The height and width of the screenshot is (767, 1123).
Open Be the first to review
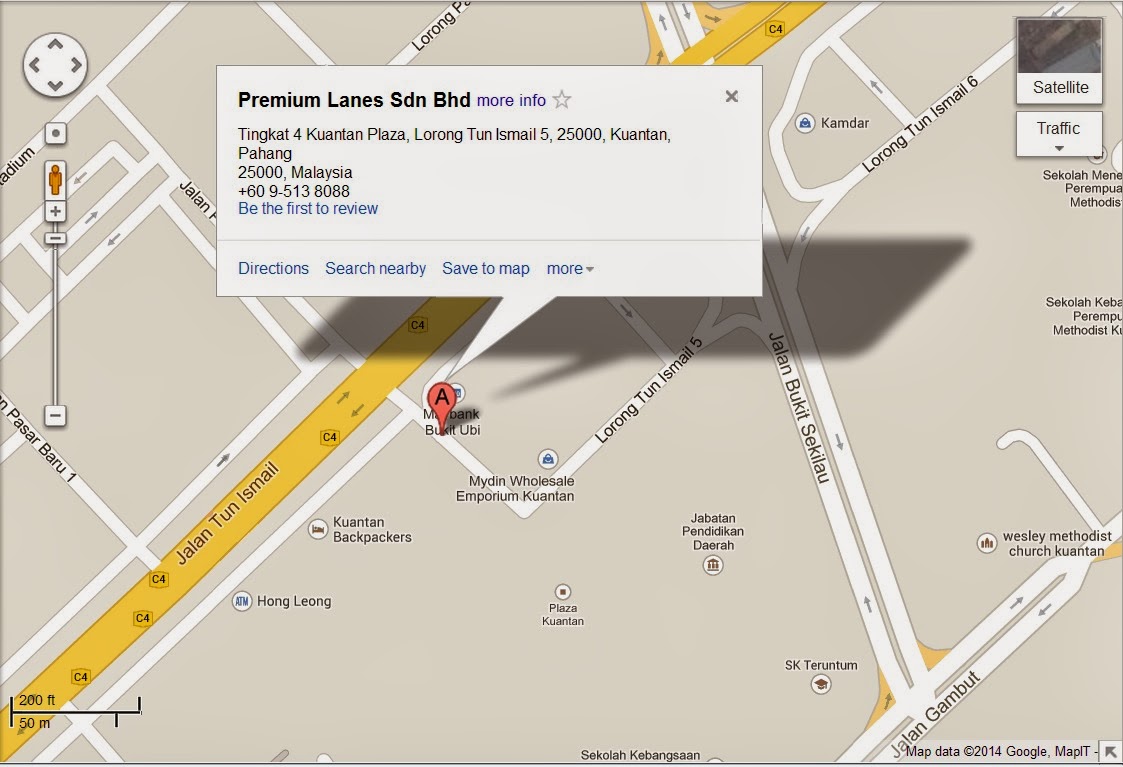point(308,208)
